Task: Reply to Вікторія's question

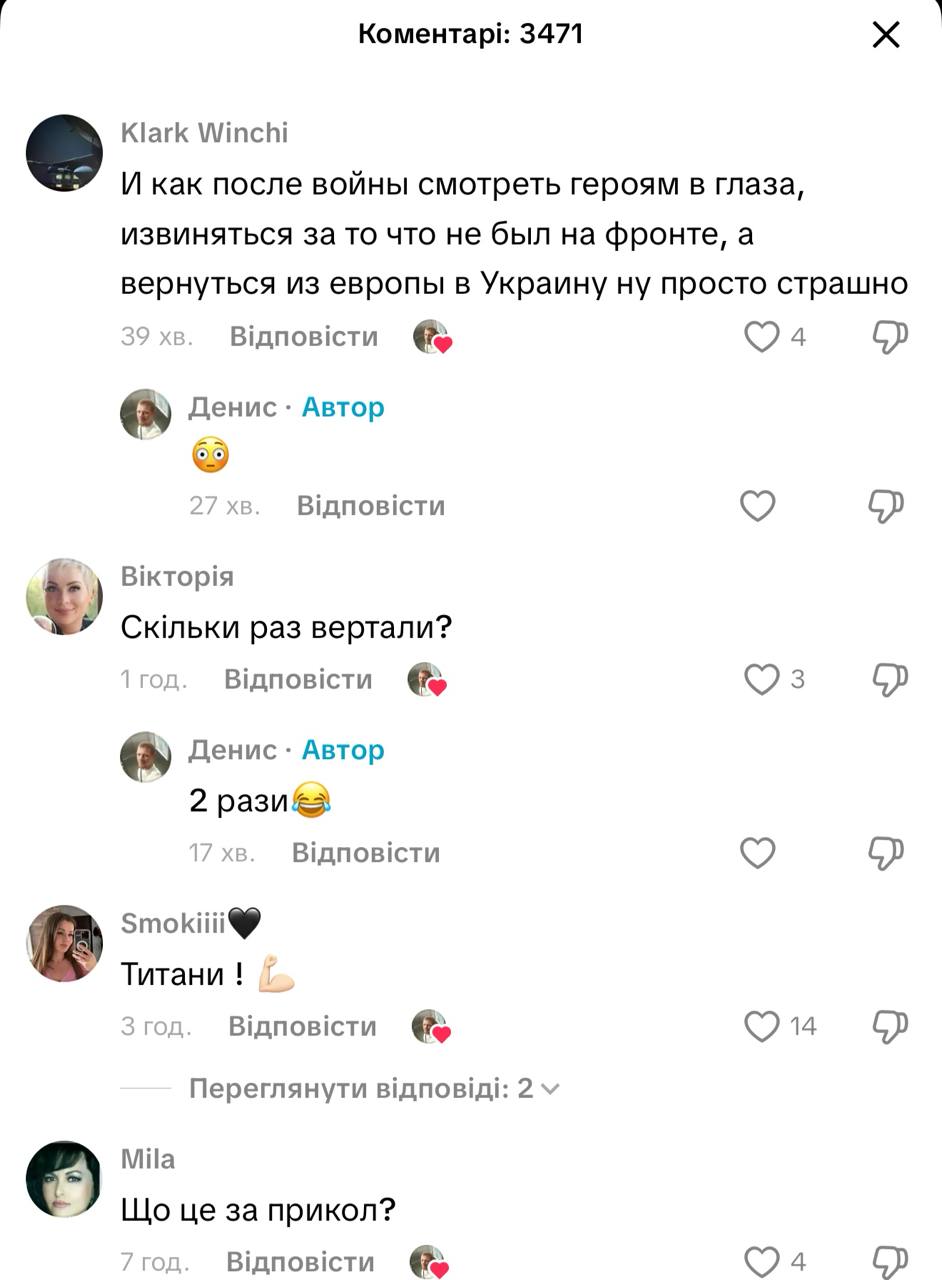Action: [x=298, y=680]
